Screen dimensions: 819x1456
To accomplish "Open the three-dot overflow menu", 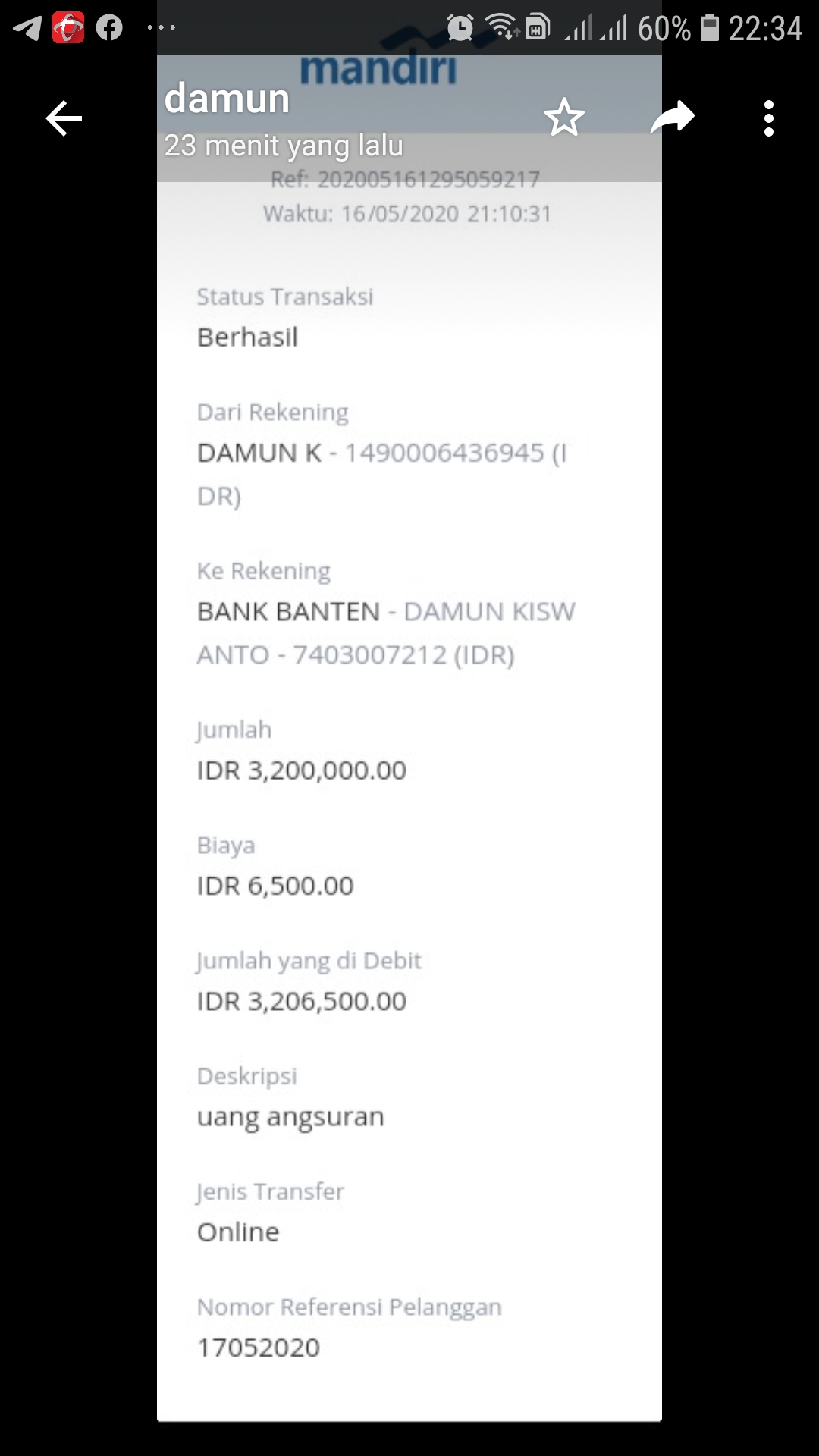I will point(768,119).
